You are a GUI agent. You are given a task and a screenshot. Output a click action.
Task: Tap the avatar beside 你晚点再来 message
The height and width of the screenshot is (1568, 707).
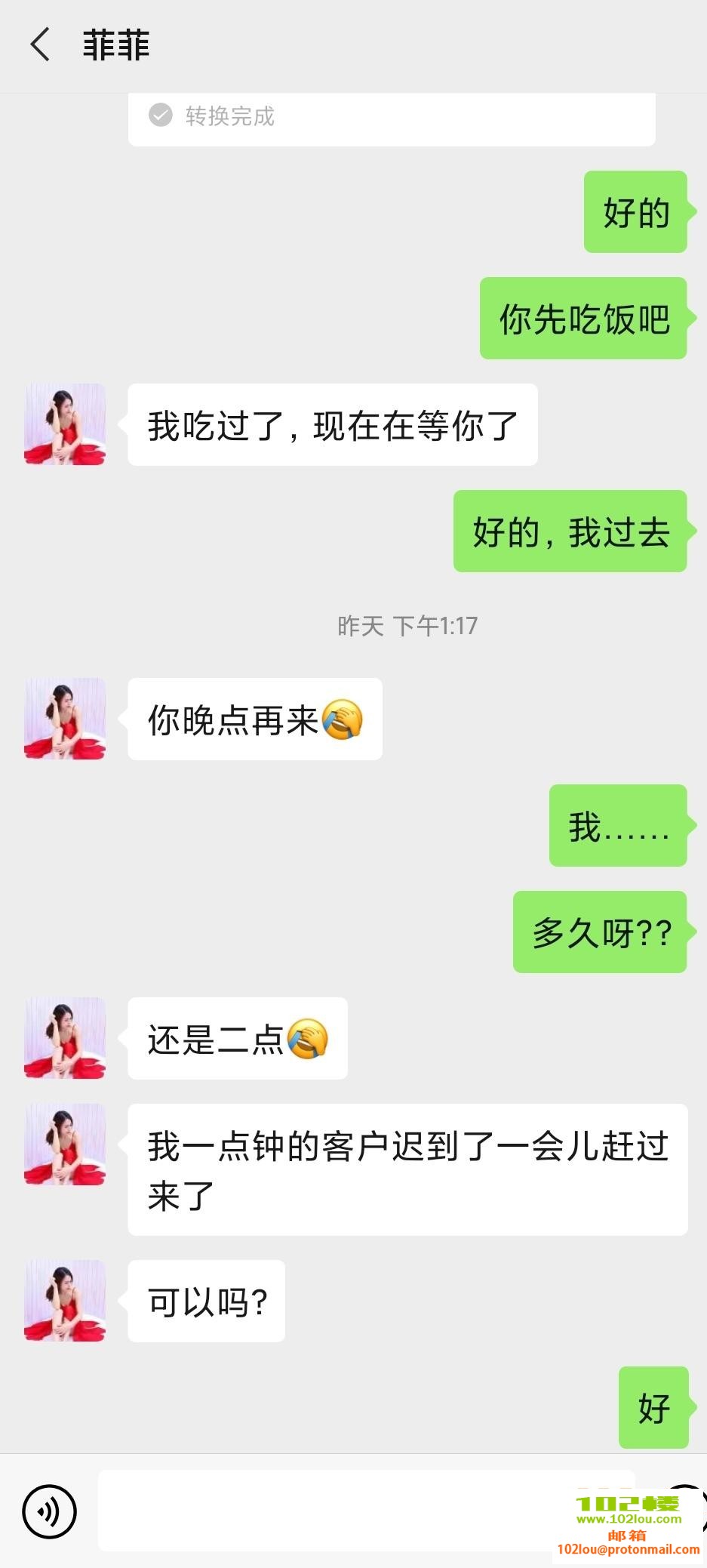tap(64, 719)
